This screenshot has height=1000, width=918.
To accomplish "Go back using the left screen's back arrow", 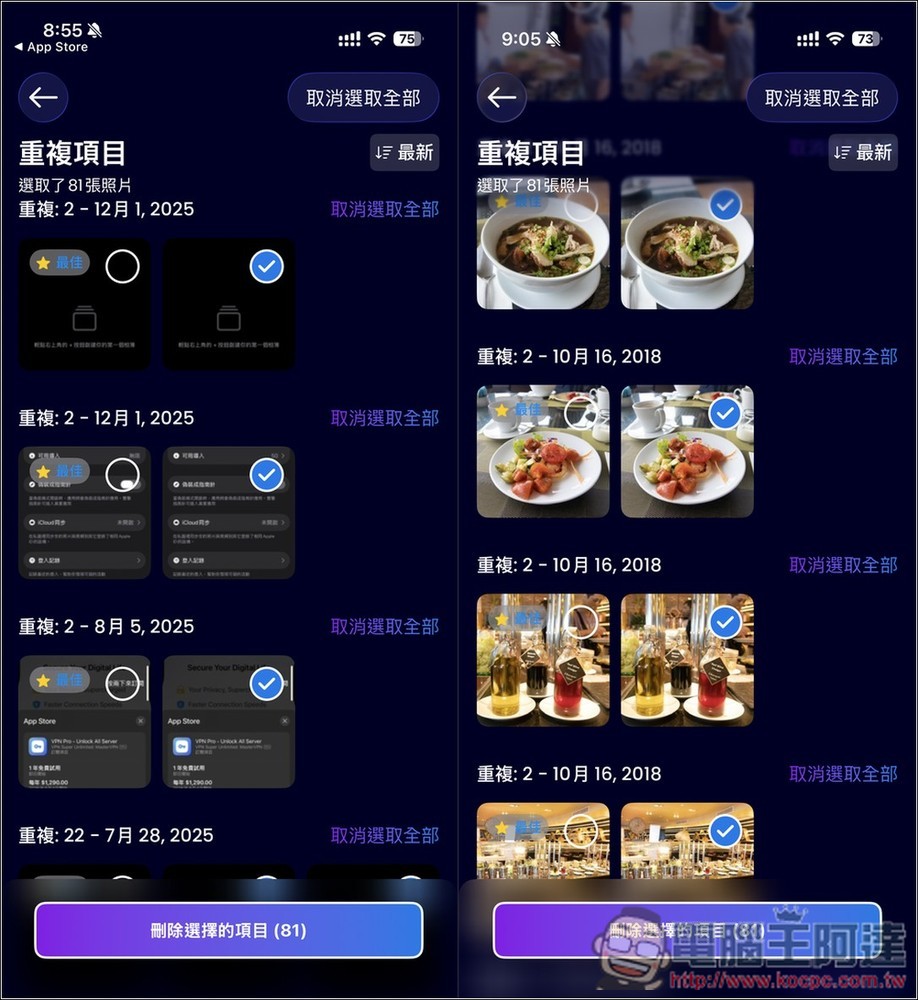I will (x=42, y=97).
